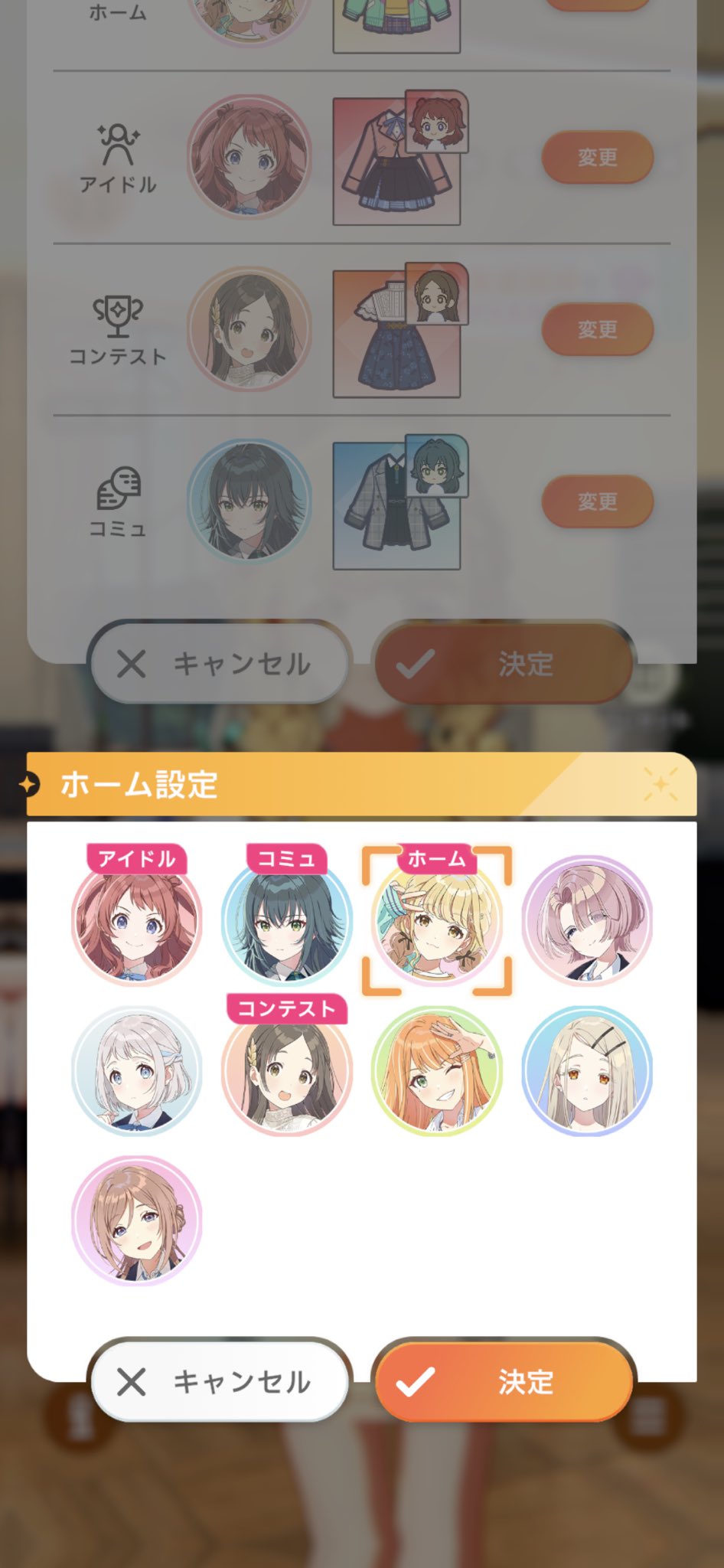Select the pale blonde character with hair clips
Screen dimensions: 724x1568
click(x=587, y=1070)
